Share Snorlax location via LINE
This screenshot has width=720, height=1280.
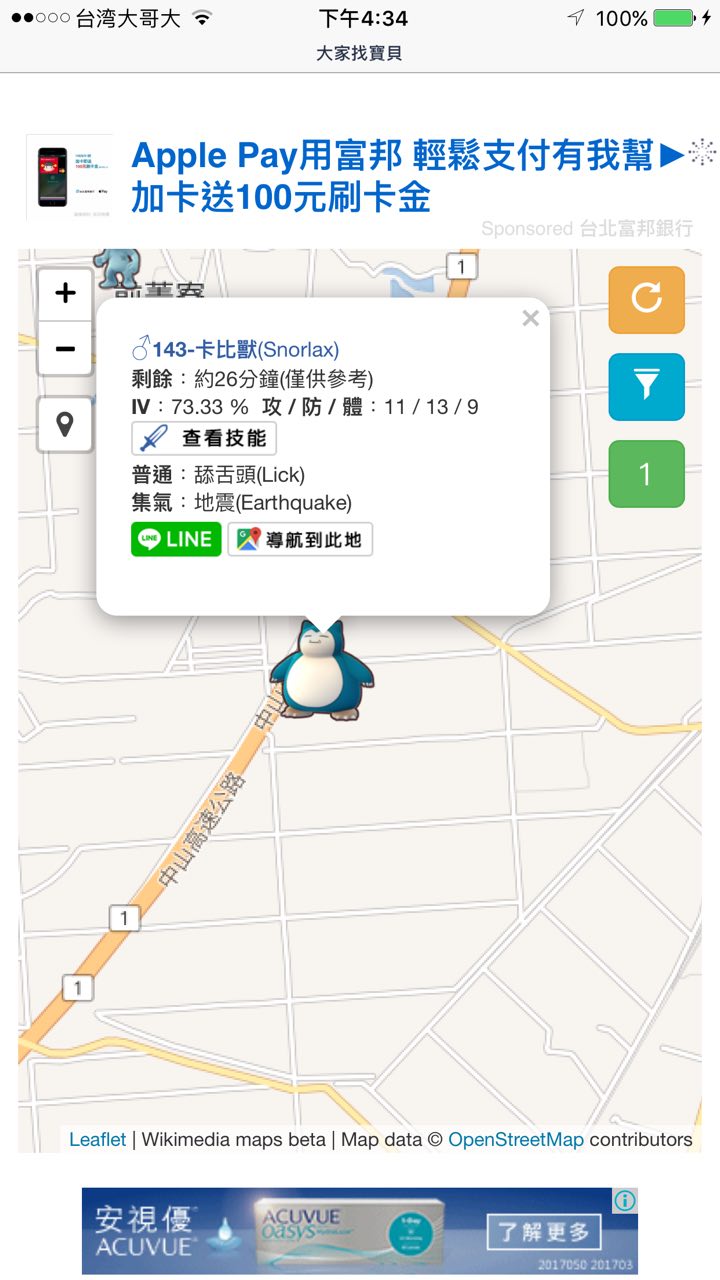(176, 539)
